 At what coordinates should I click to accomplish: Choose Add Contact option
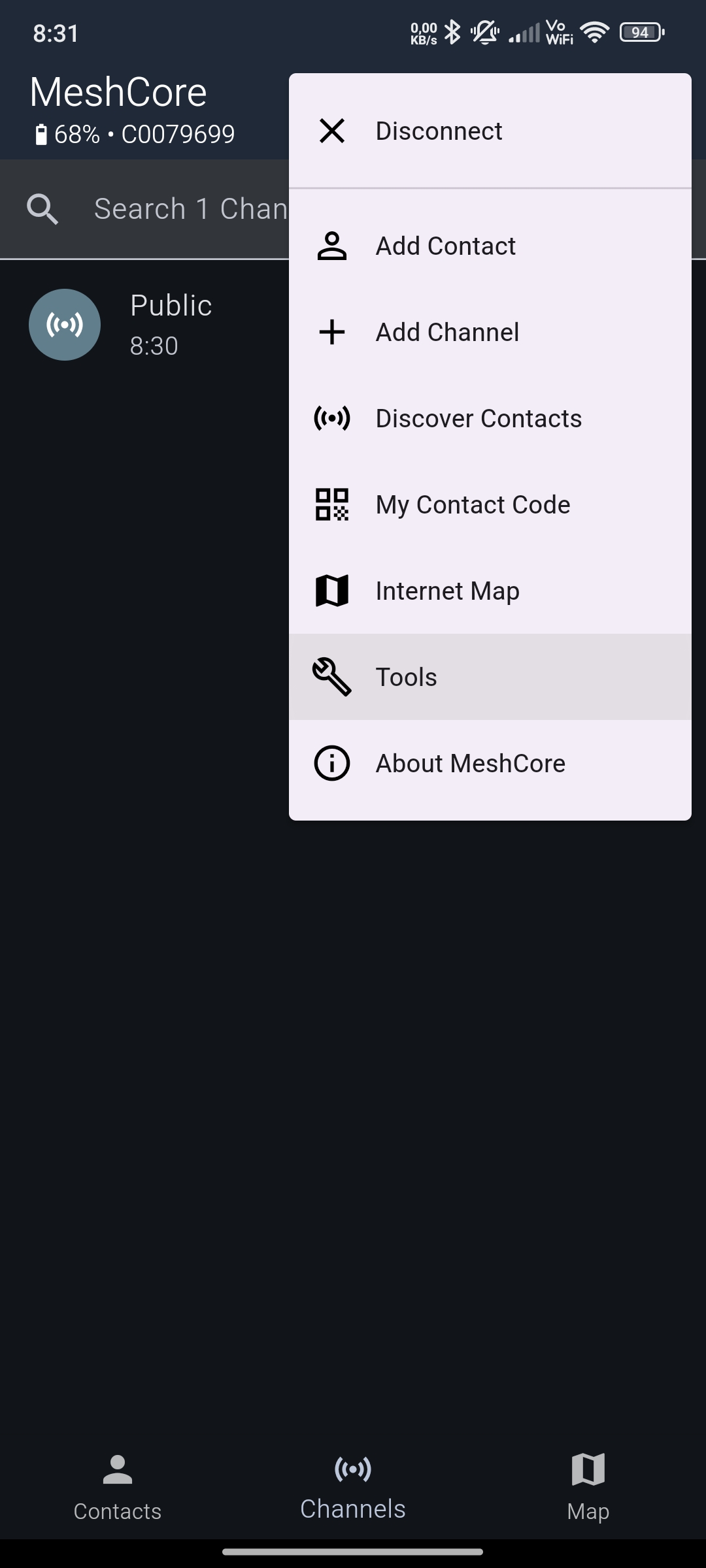445,246
